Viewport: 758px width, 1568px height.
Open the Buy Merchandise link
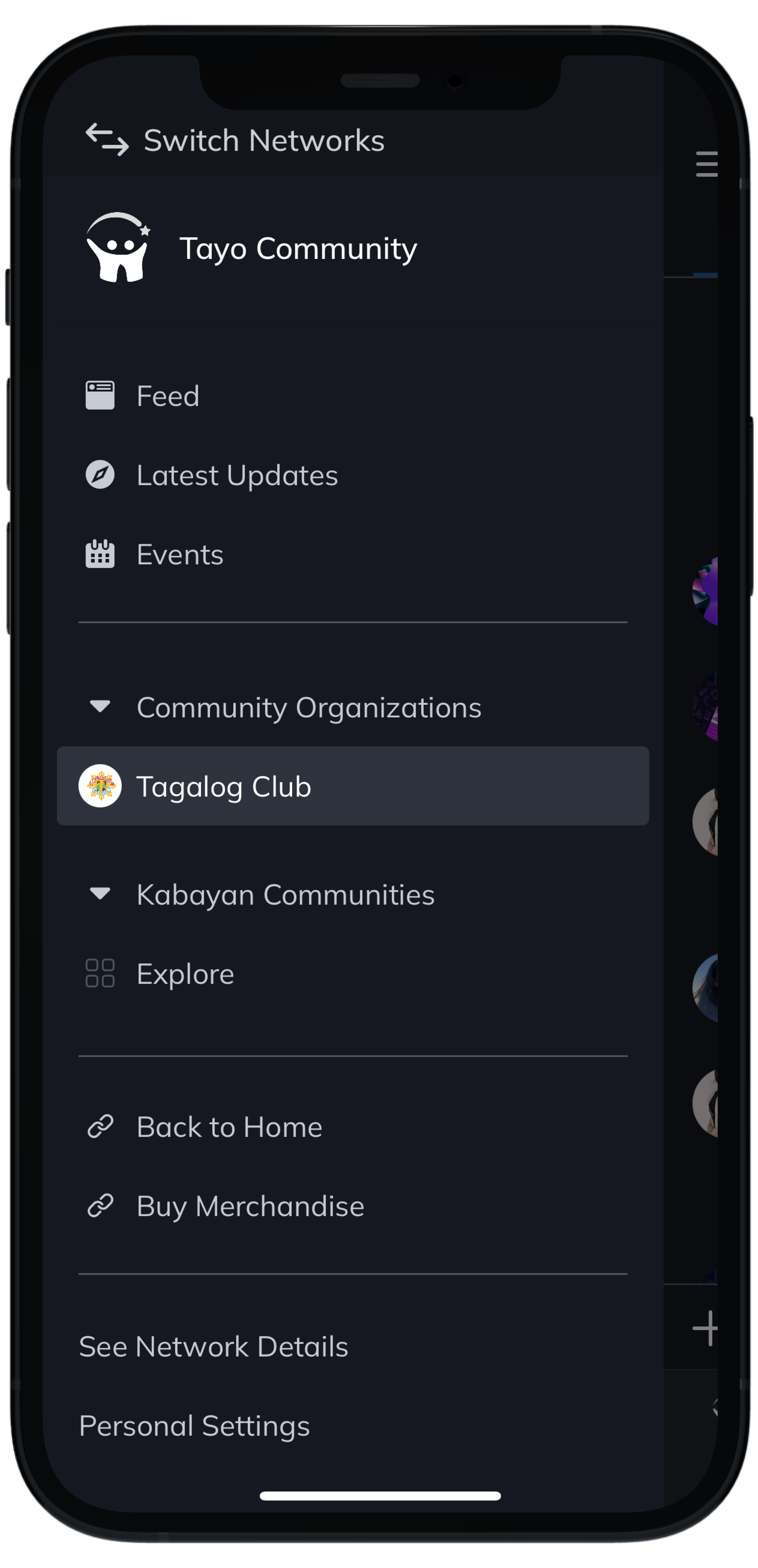pyautogui.click(x=250, y=1206)
